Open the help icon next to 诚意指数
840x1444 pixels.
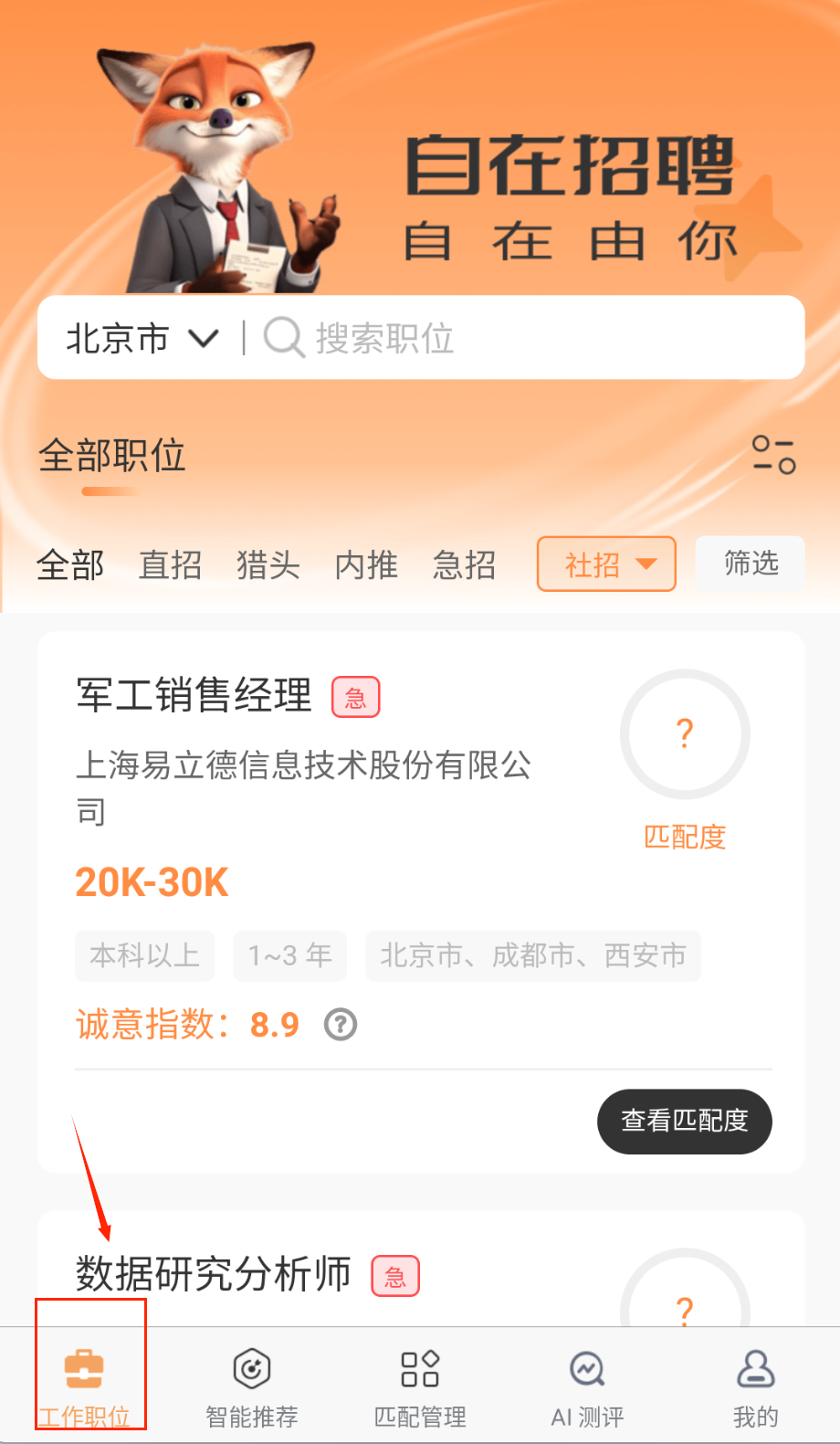[341, 1025]
